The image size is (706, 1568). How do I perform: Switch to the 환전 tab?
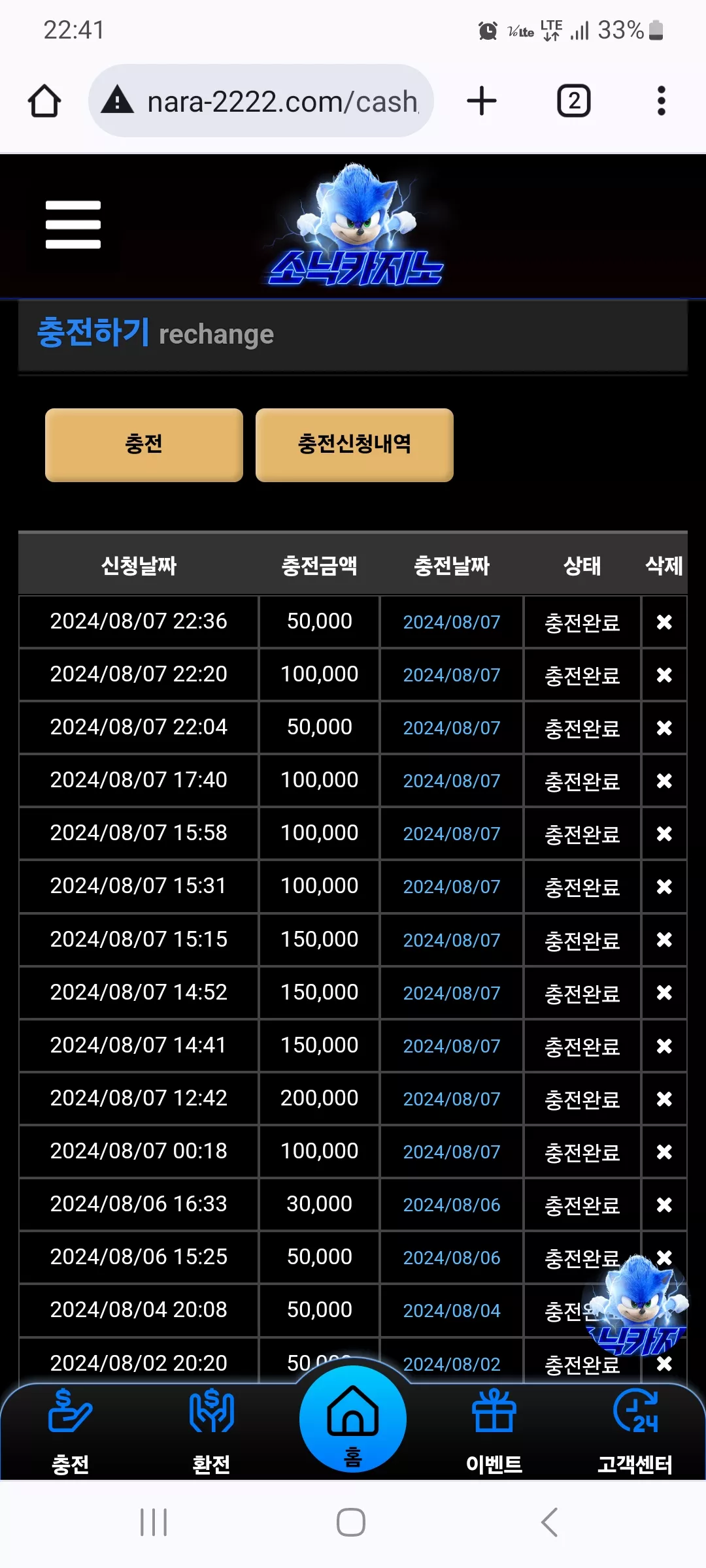211,1432
